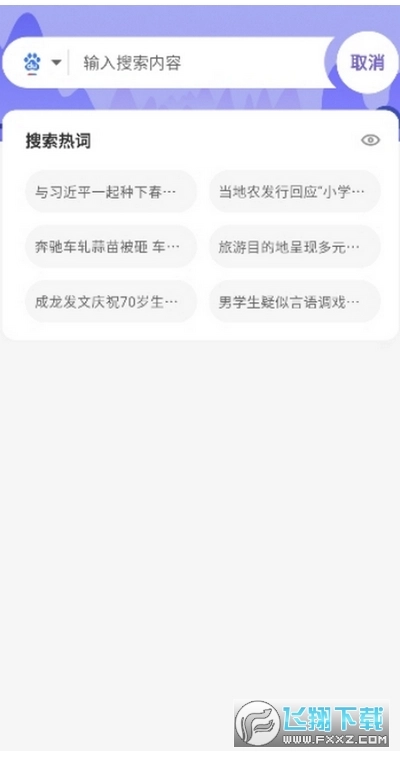400x759 pixels.
Task: Tap the 取消 cancel button
Action: point(367,62)
